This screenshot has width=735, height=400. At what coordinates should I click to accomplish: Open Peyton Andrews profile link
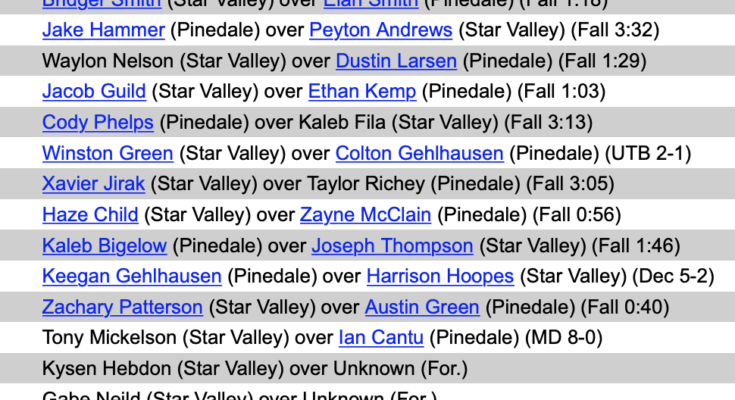click(381, 30)
